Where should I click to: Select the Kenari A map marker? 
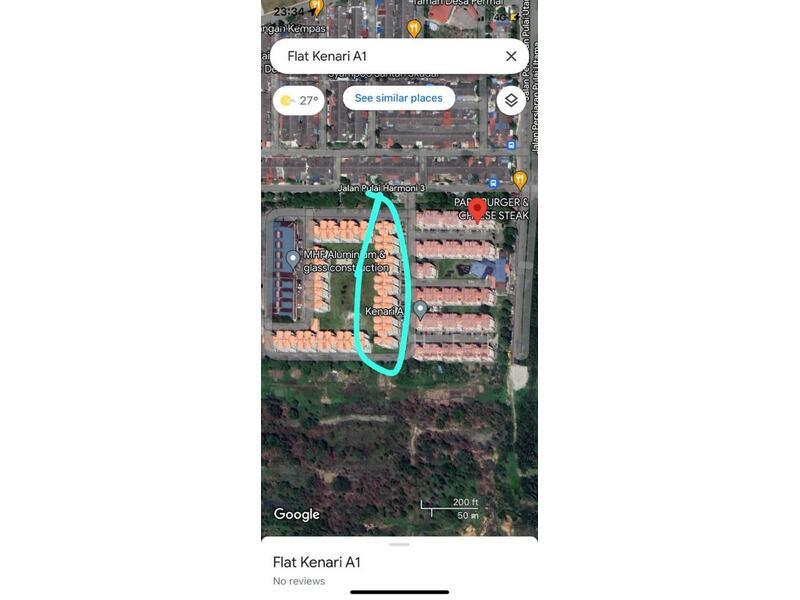tap(421, 310)
